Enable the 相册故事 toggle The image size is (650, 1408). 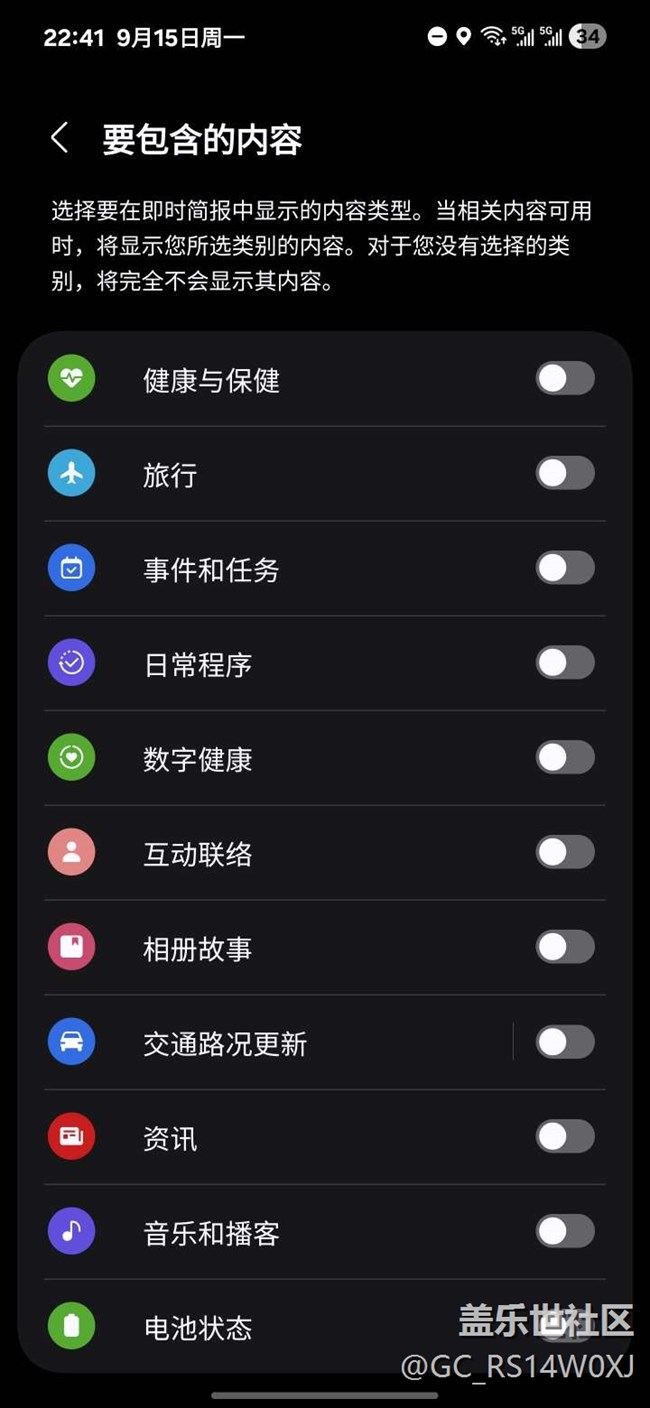click(x=565, y=947)
